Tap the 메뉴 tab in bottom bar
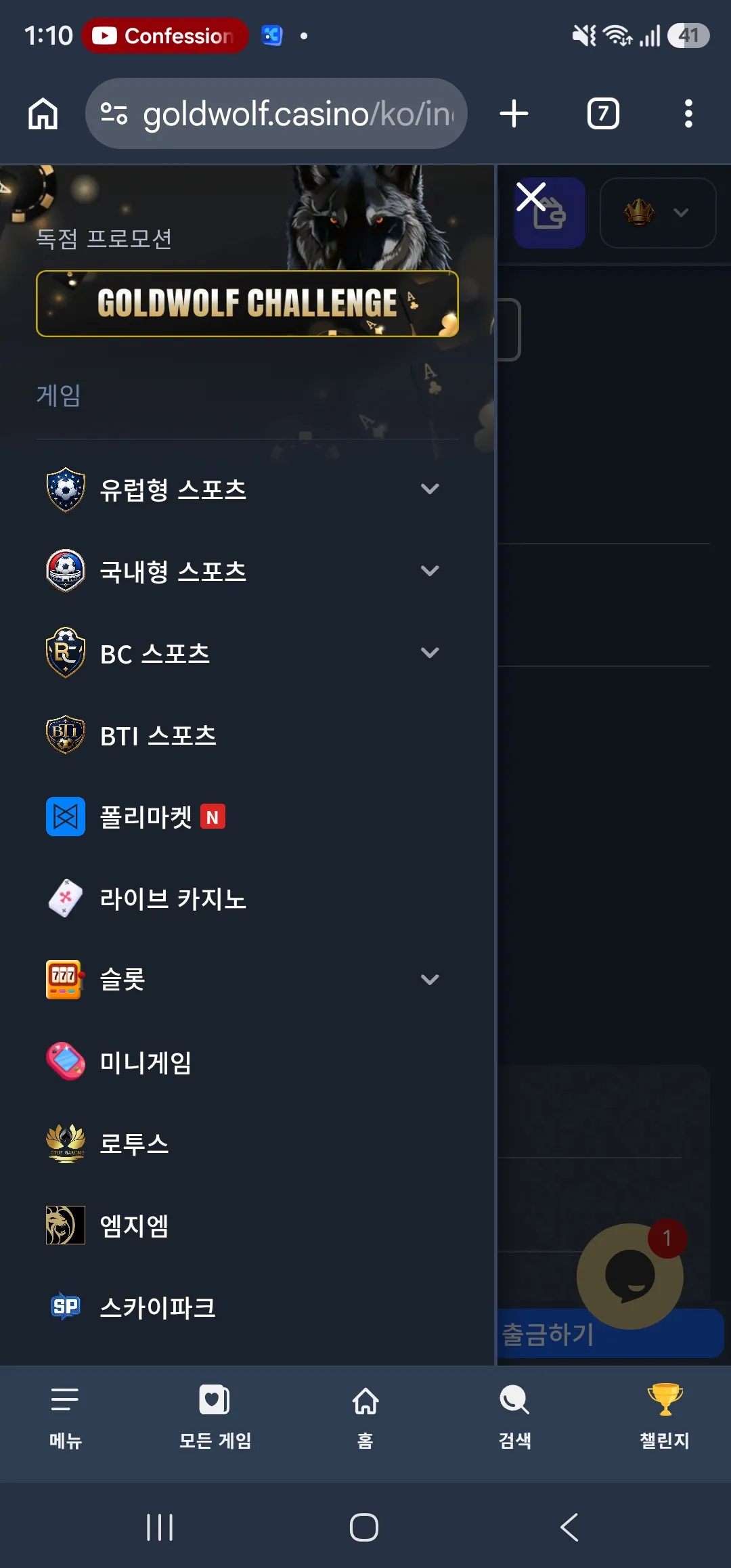Screen dimensions: 731x1568 (66, 1416)
